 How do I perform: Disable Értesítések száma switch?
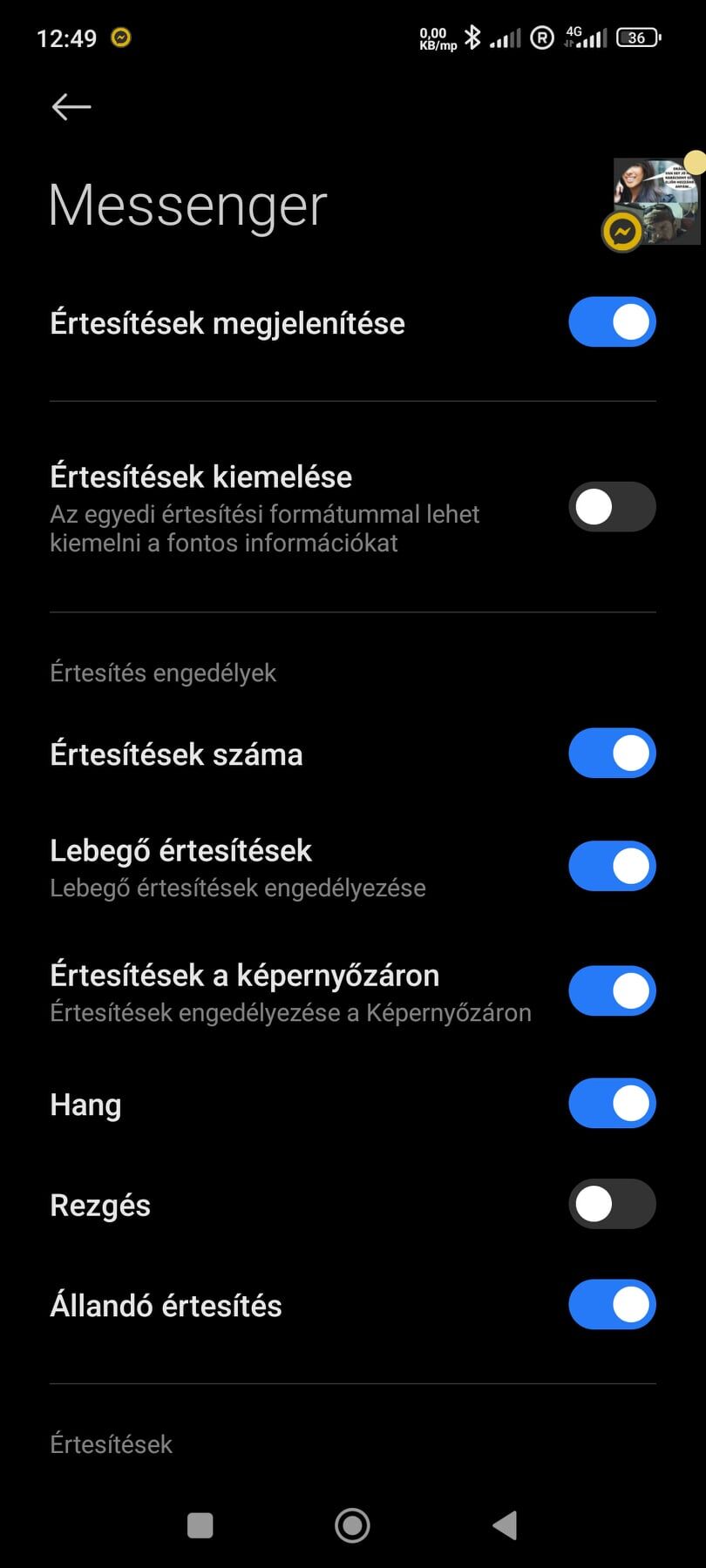point(612,754)
